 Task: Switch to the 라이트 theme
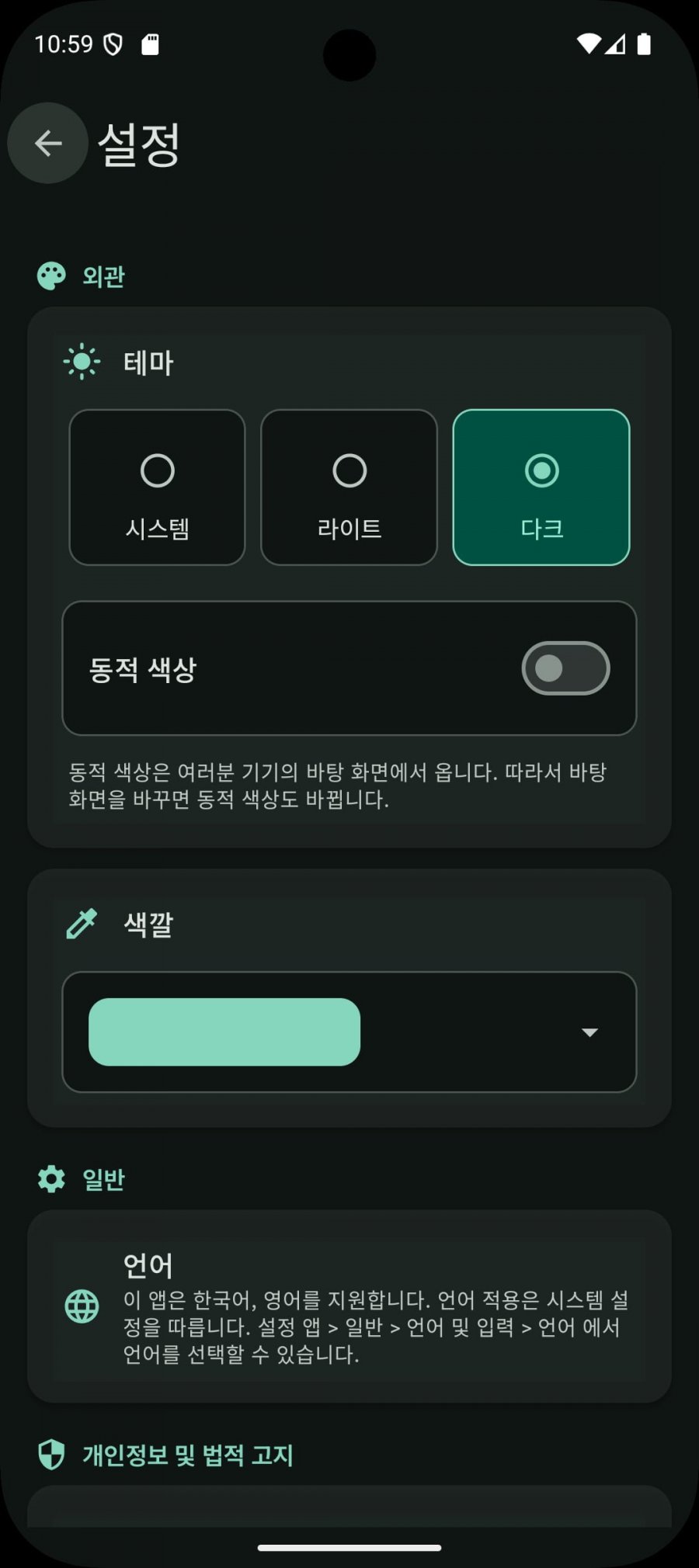(349, 487)
